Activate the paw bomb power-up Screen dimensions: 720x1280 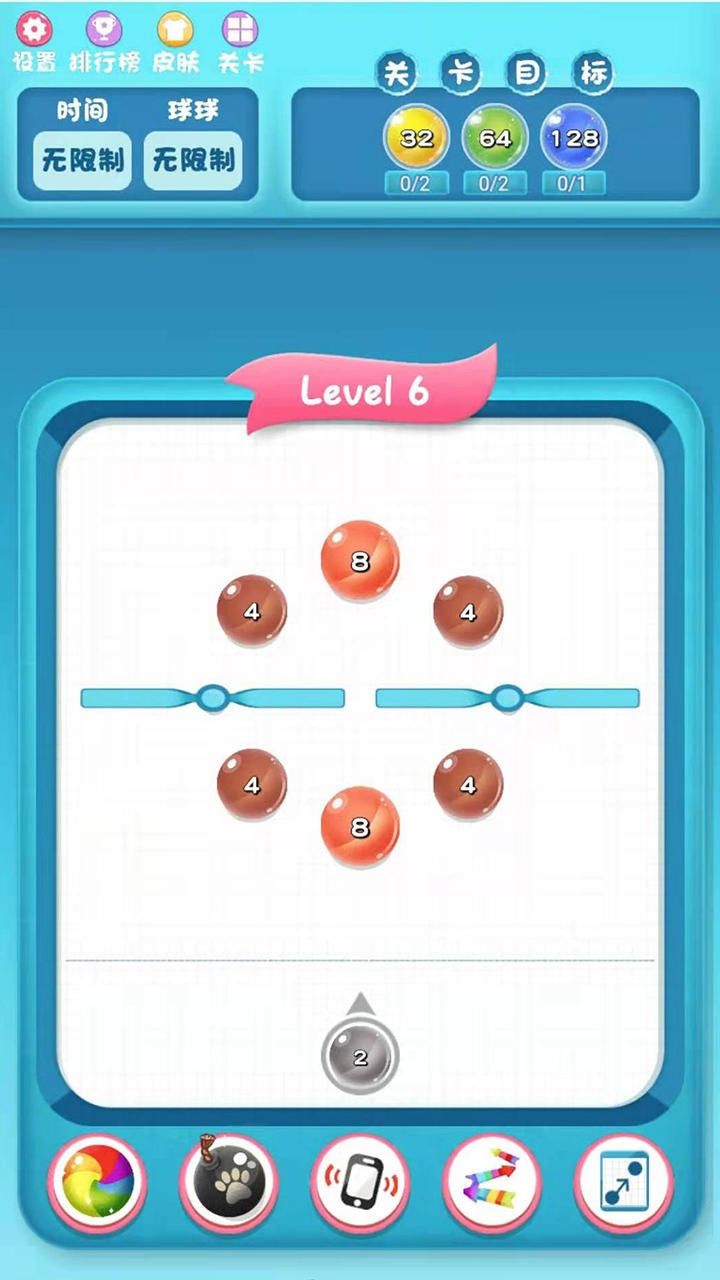[x=228, y=1183]
